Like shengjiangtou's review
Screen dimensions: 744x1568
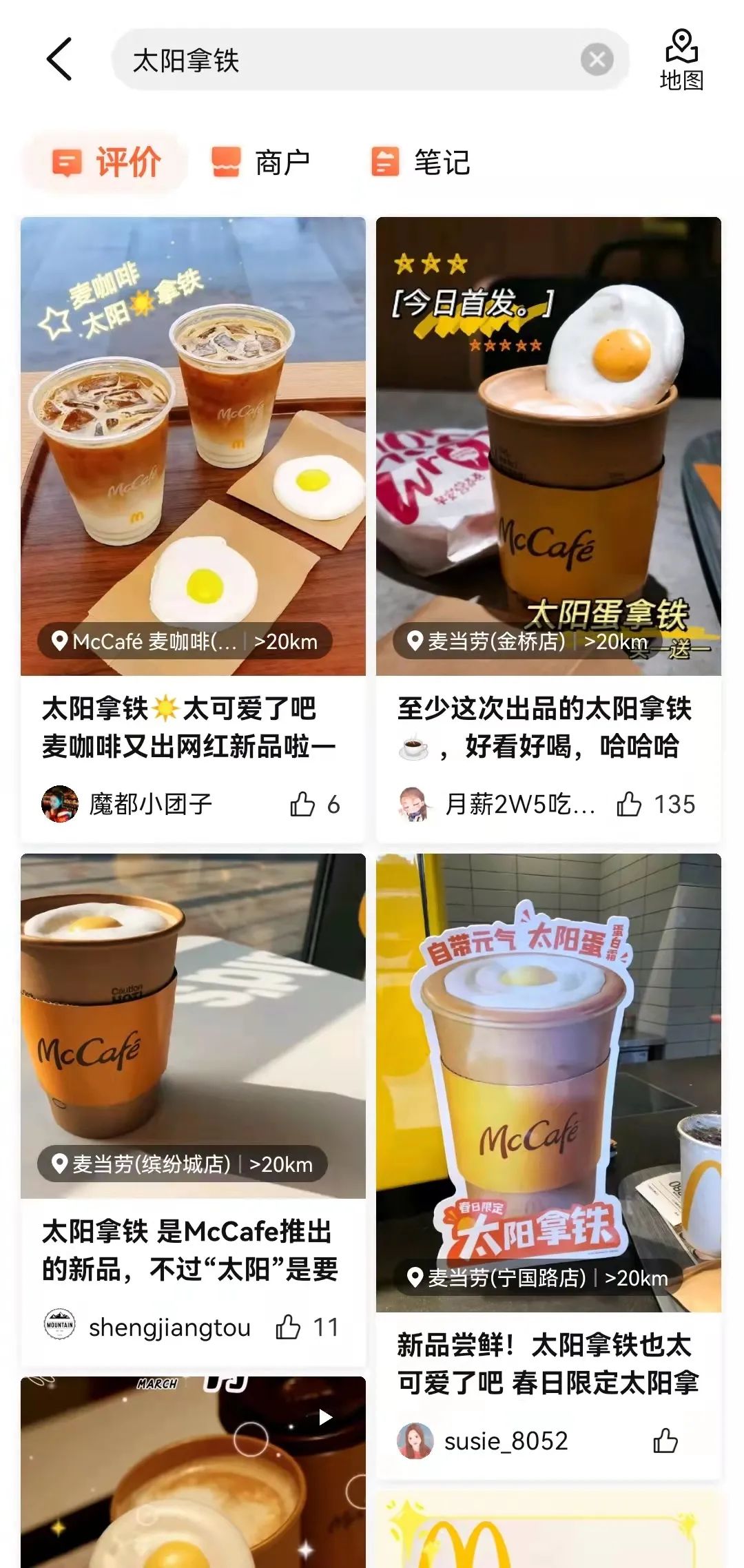[x=288, y=1327]
